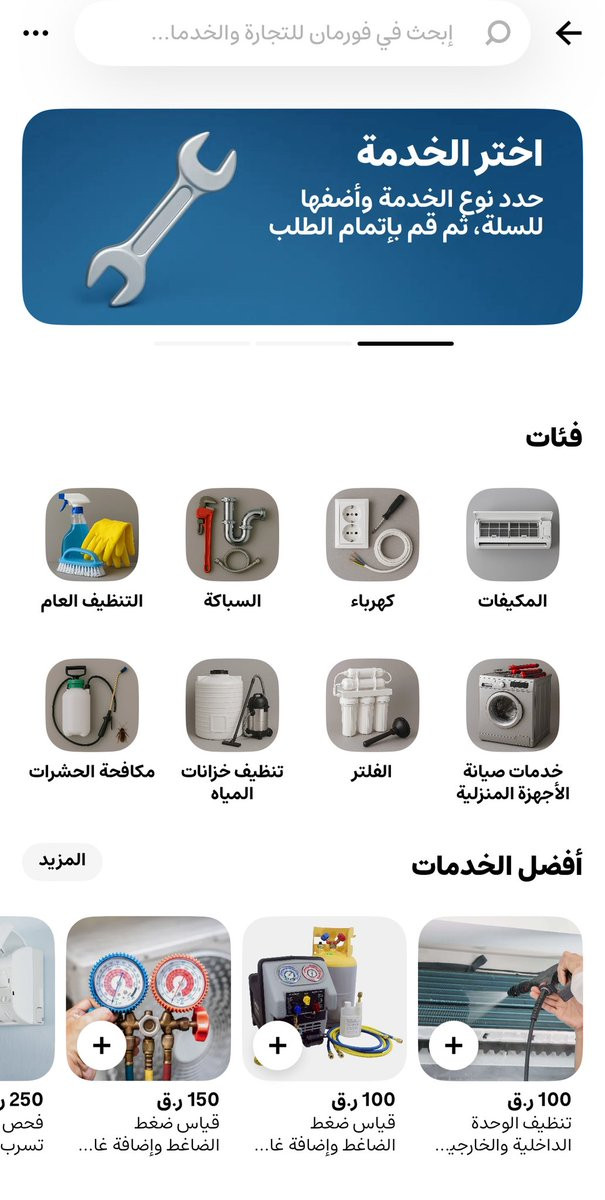Open the السباكة category
605x1200 pixels.
(232, 534)
